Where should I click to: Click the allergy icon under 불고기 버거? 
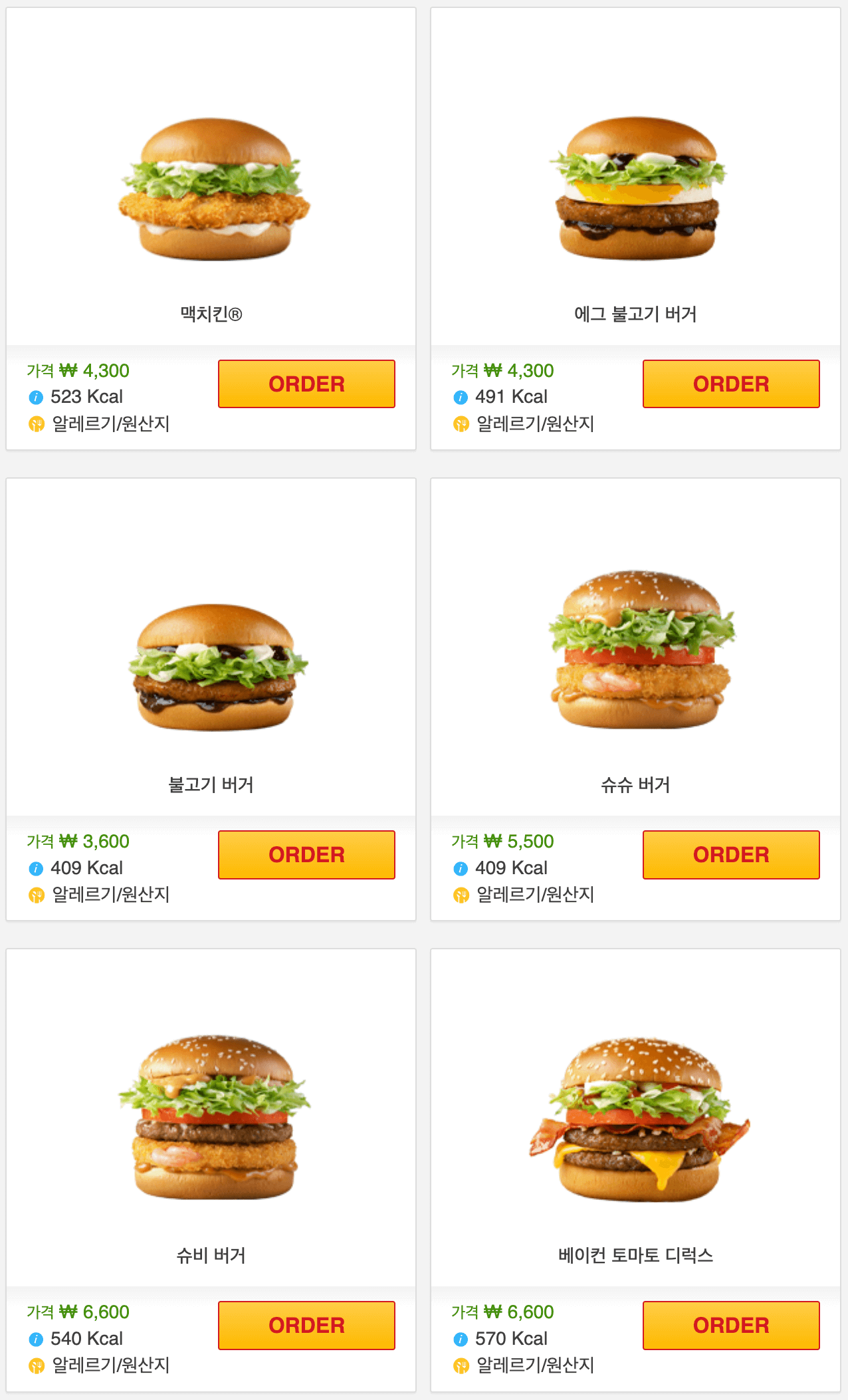[35, 894]
